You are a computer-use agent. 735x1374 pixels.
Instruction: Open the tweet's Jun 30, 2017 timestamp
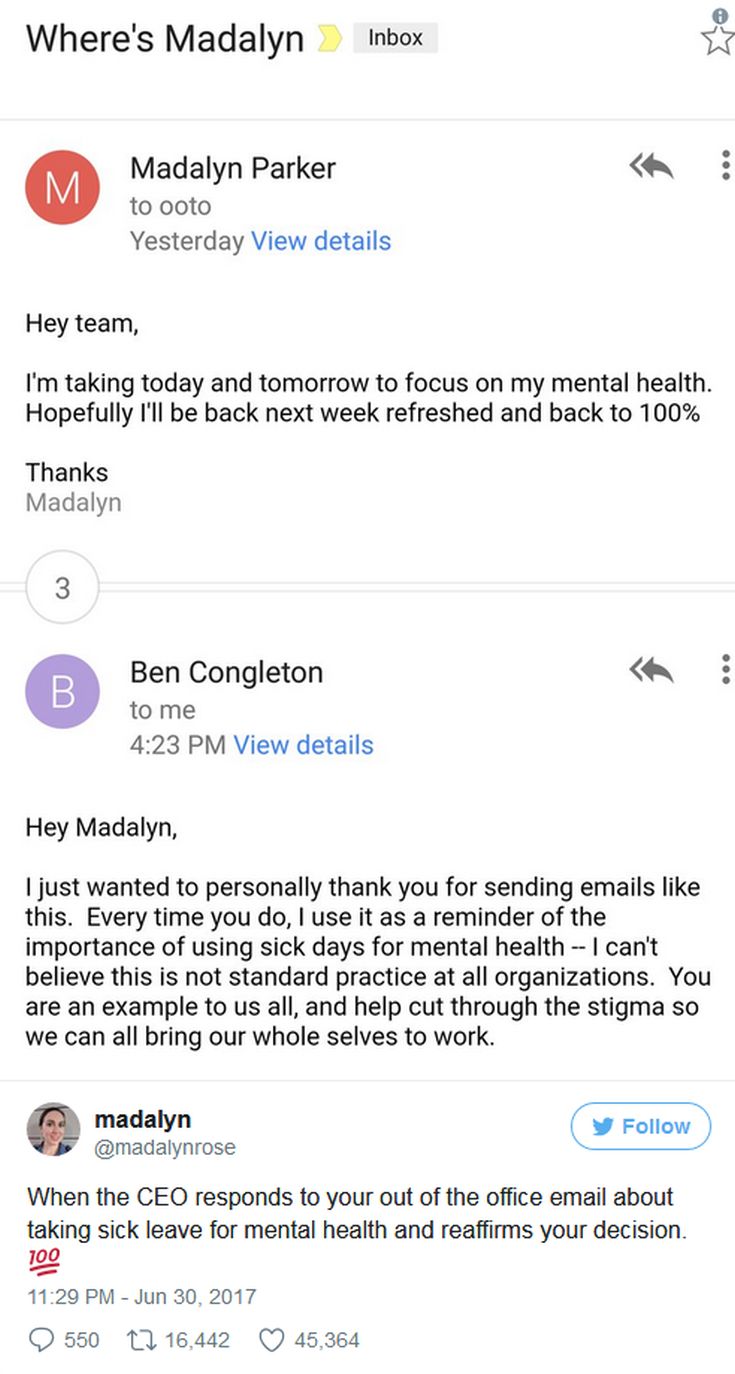[x=142, y=1297]
